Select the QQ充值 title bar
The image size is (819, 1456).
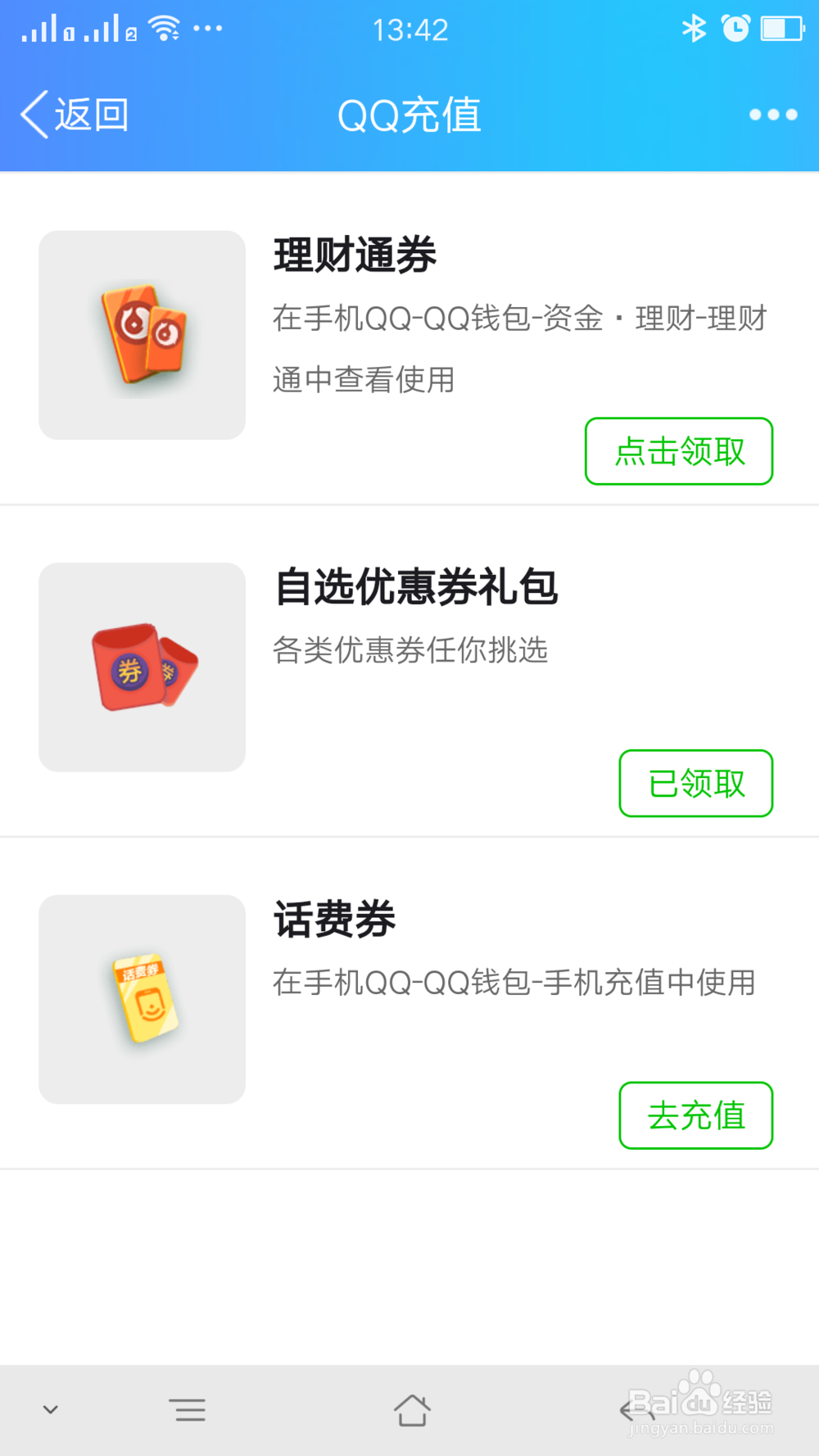pos(409,115)
